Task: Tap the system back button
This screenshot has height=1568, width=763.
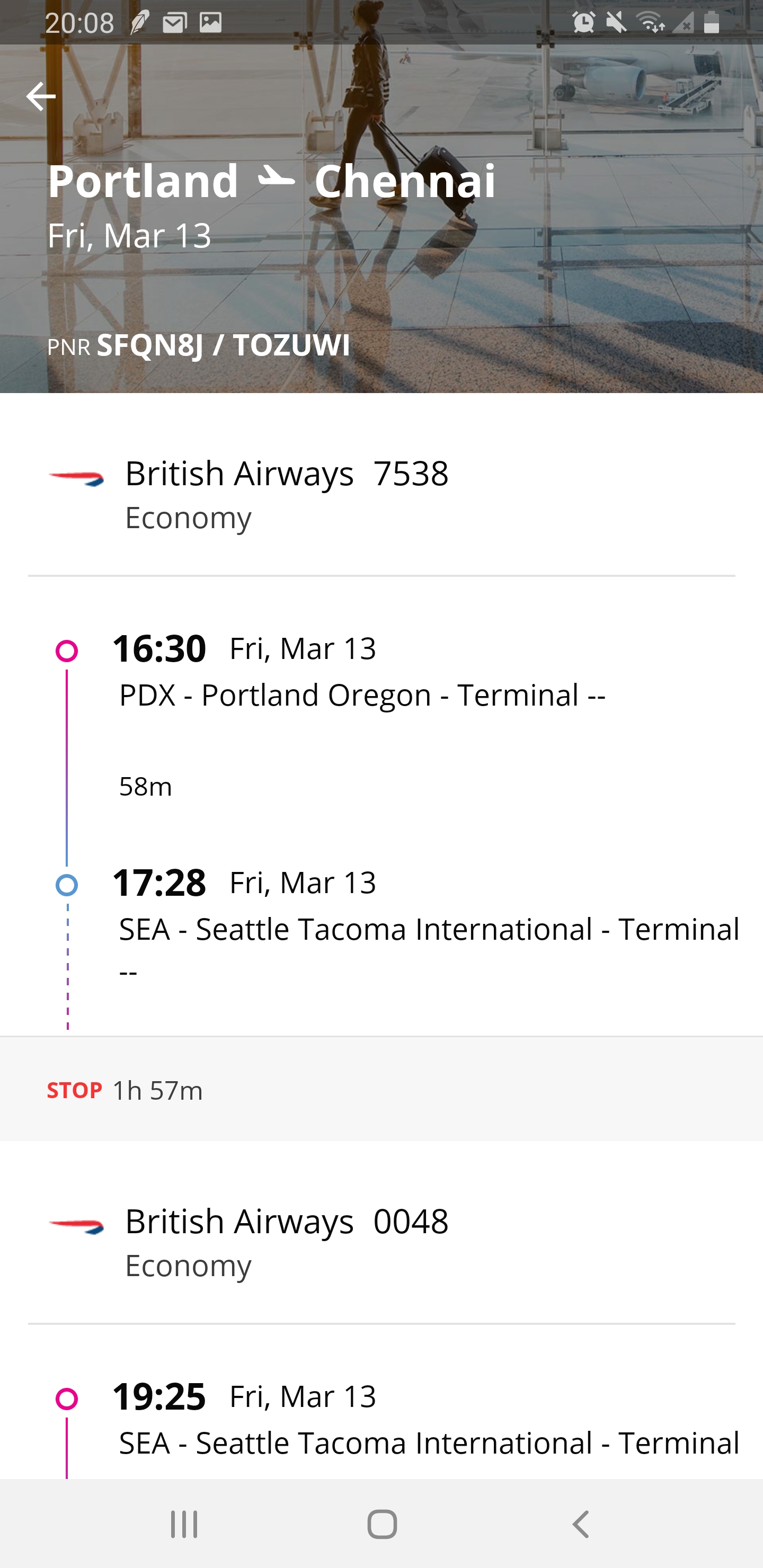Action: coord(580,1525)
